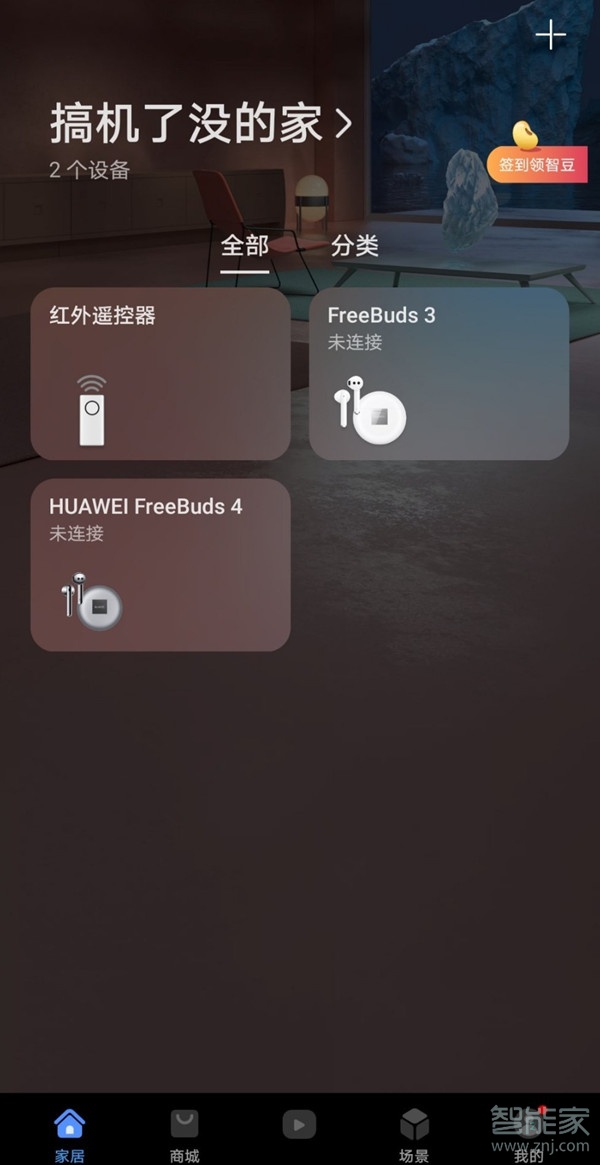Switch to the 全部 tab

[x=245, y=246]
